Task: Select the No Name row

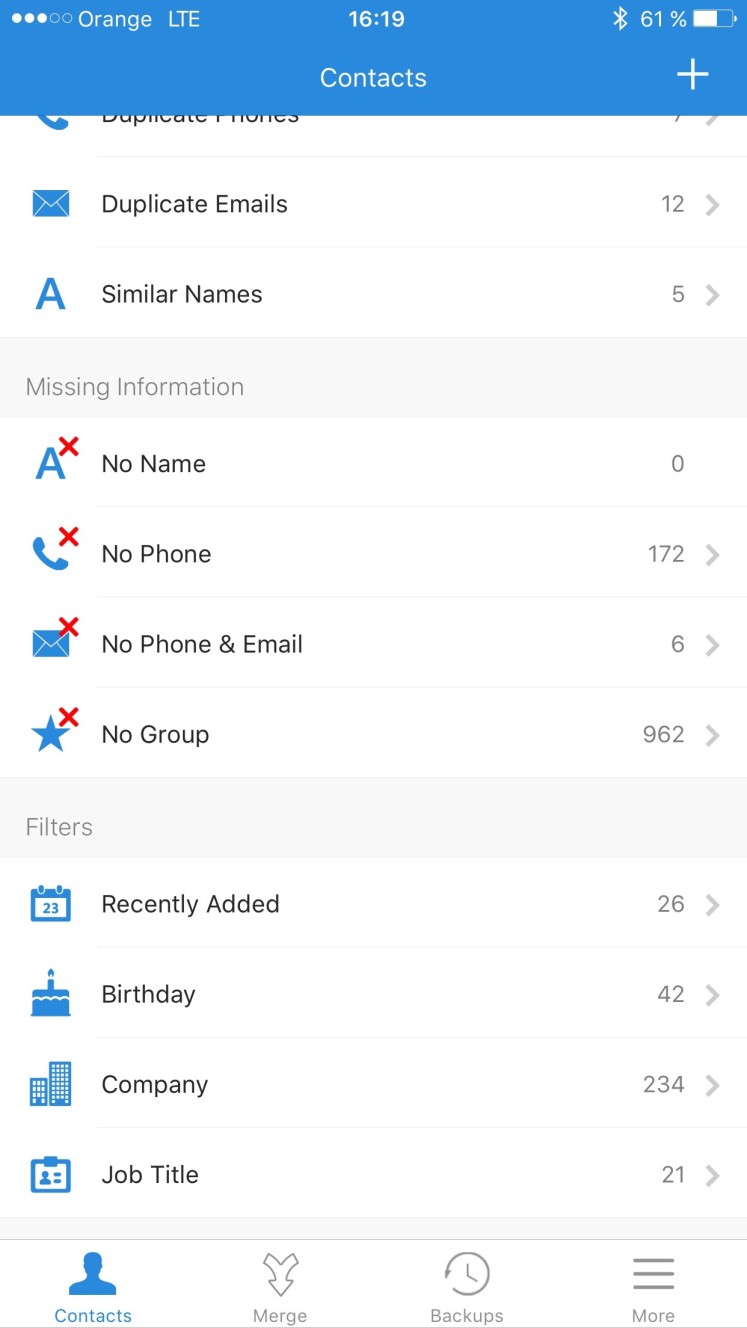Action: (x=373, y=464)
